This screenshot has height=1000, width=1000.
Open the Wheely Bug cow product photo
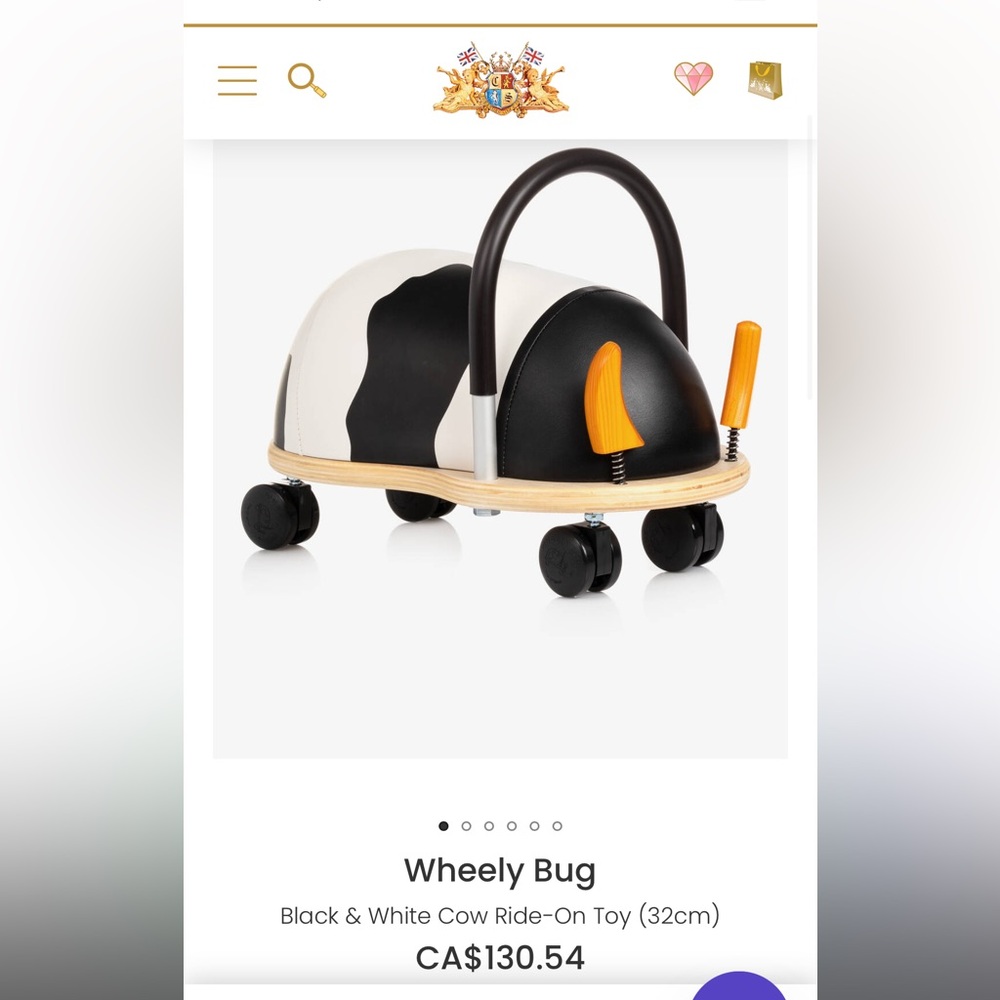(x=500, y=420)
